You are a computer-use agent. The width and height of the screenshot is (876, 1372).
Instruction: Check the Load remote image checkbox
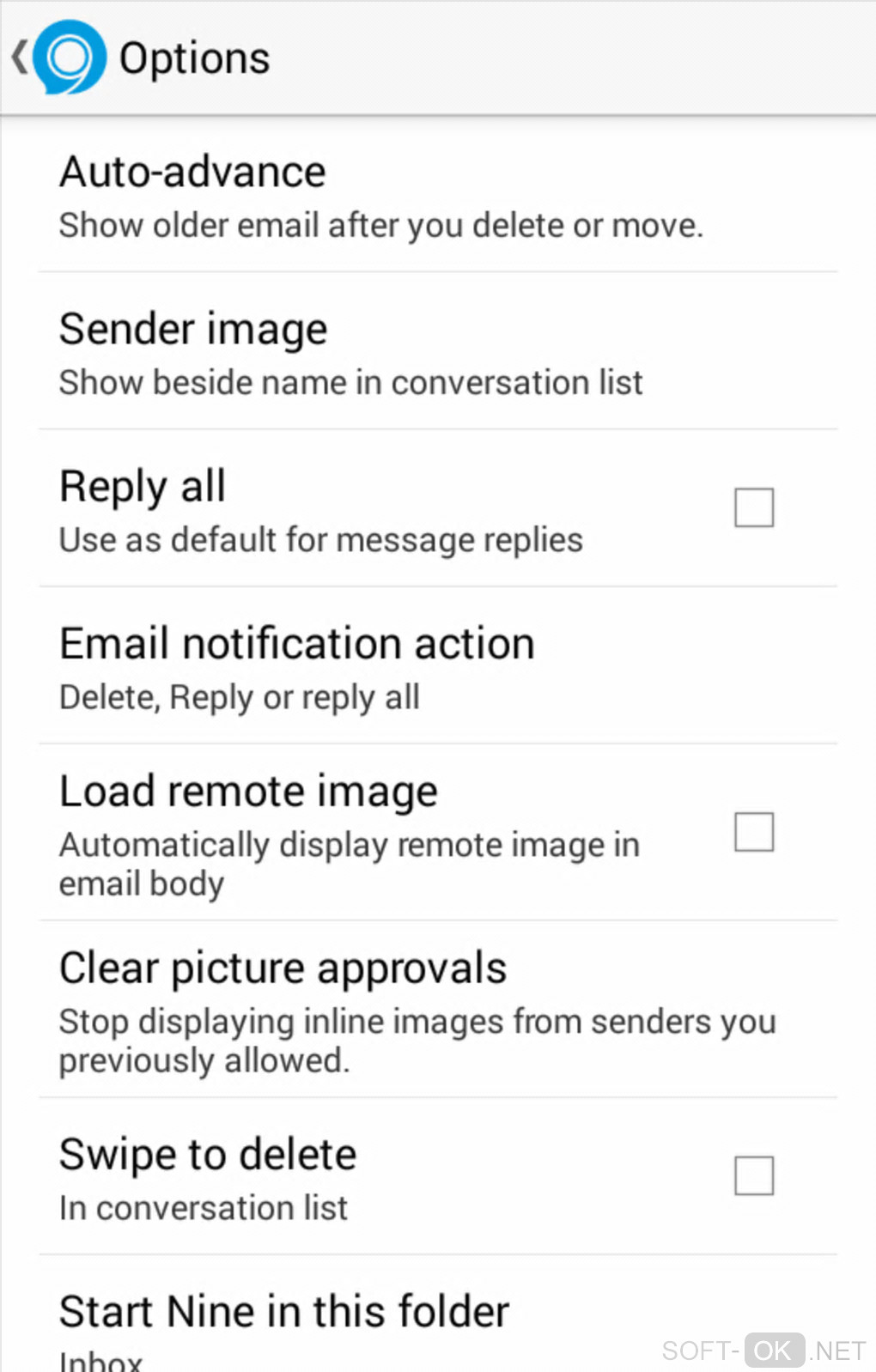pyautogui.click(x=753, y=832)
